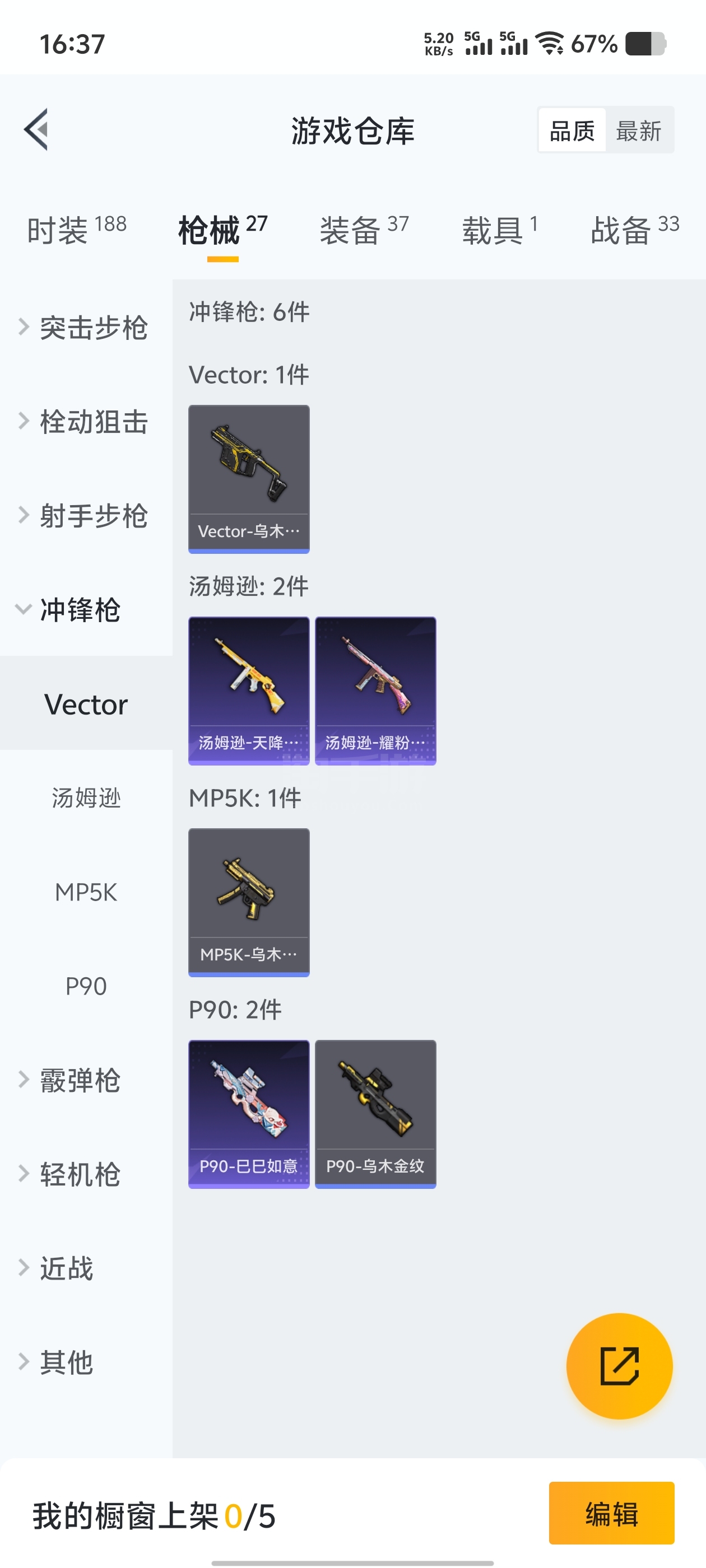Open the 装备 tab
This screenshot has width=706, height=1568.
[364, 230]
